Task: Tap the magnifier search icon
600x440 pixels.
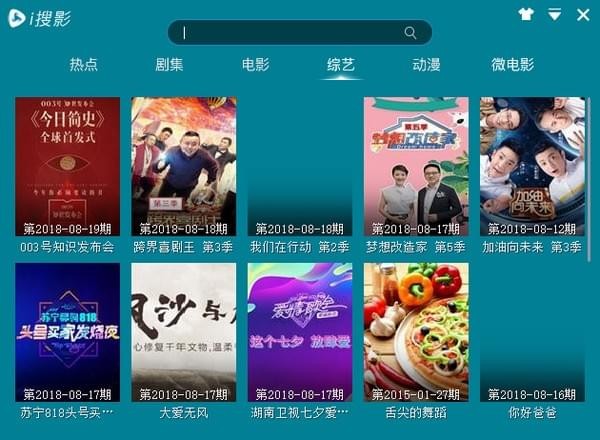Action: click(x=410, y=33)
